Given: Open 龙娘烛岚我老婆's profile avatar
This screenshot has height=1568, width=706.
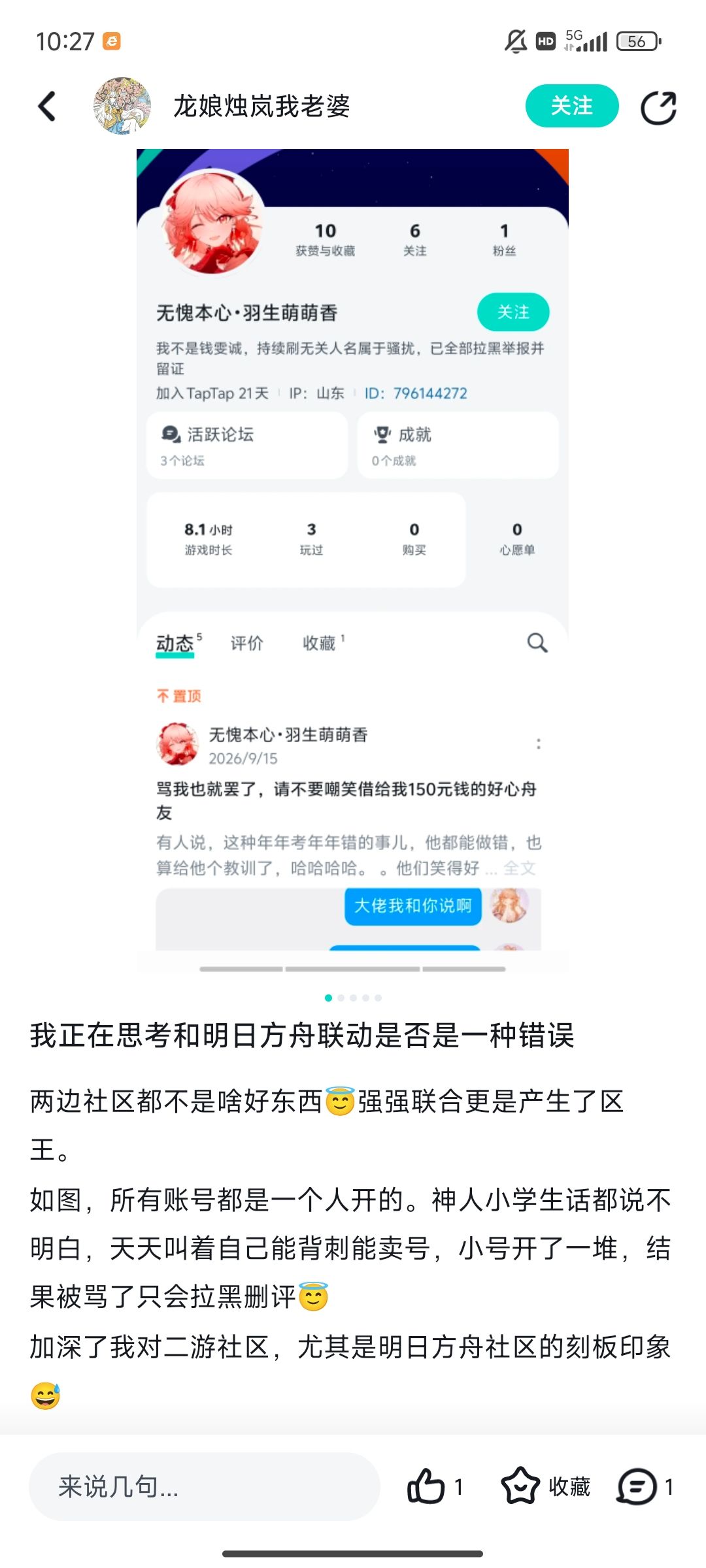Looking at the screenshot, I should click(x=122, y=106).
